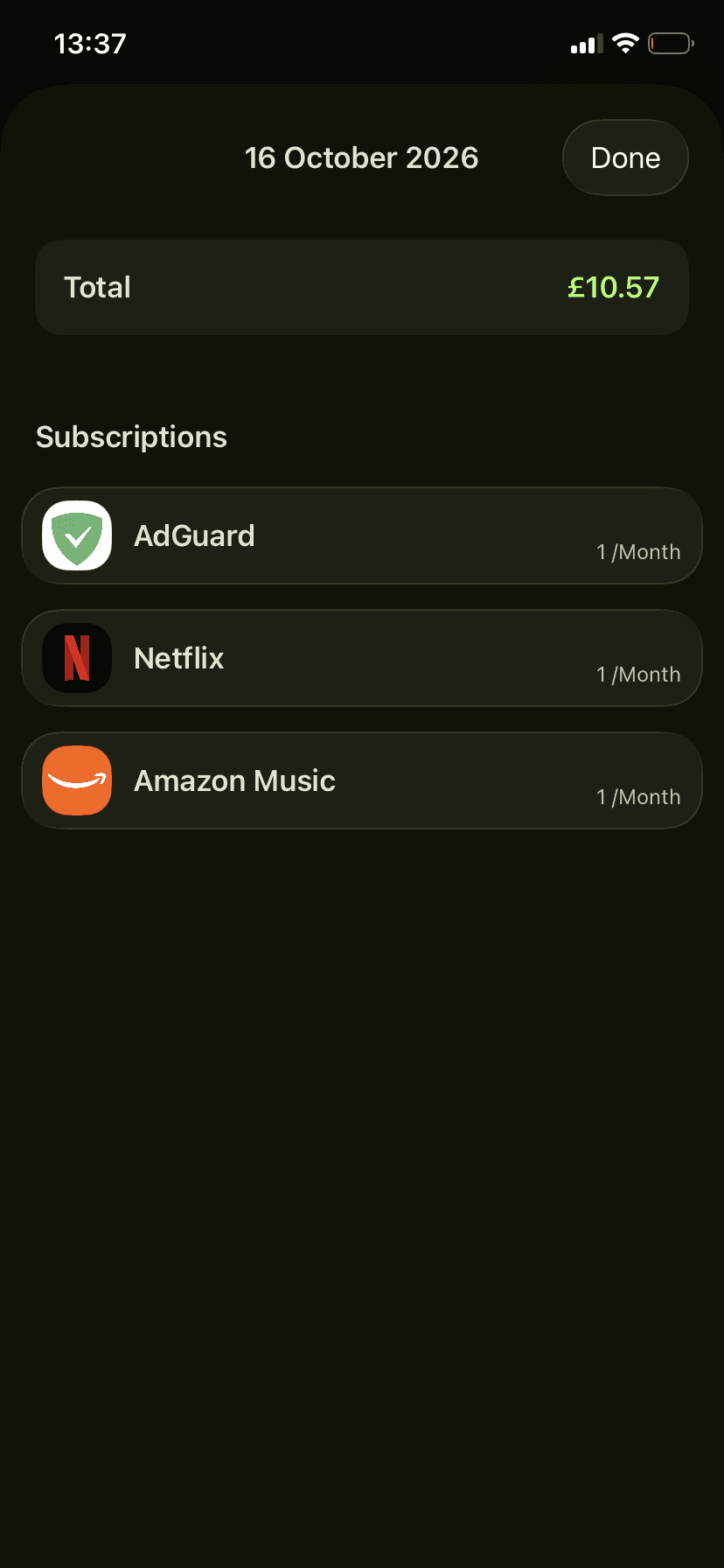Tap the 1 /Month label beside AdGuard

tap(638, 552)
